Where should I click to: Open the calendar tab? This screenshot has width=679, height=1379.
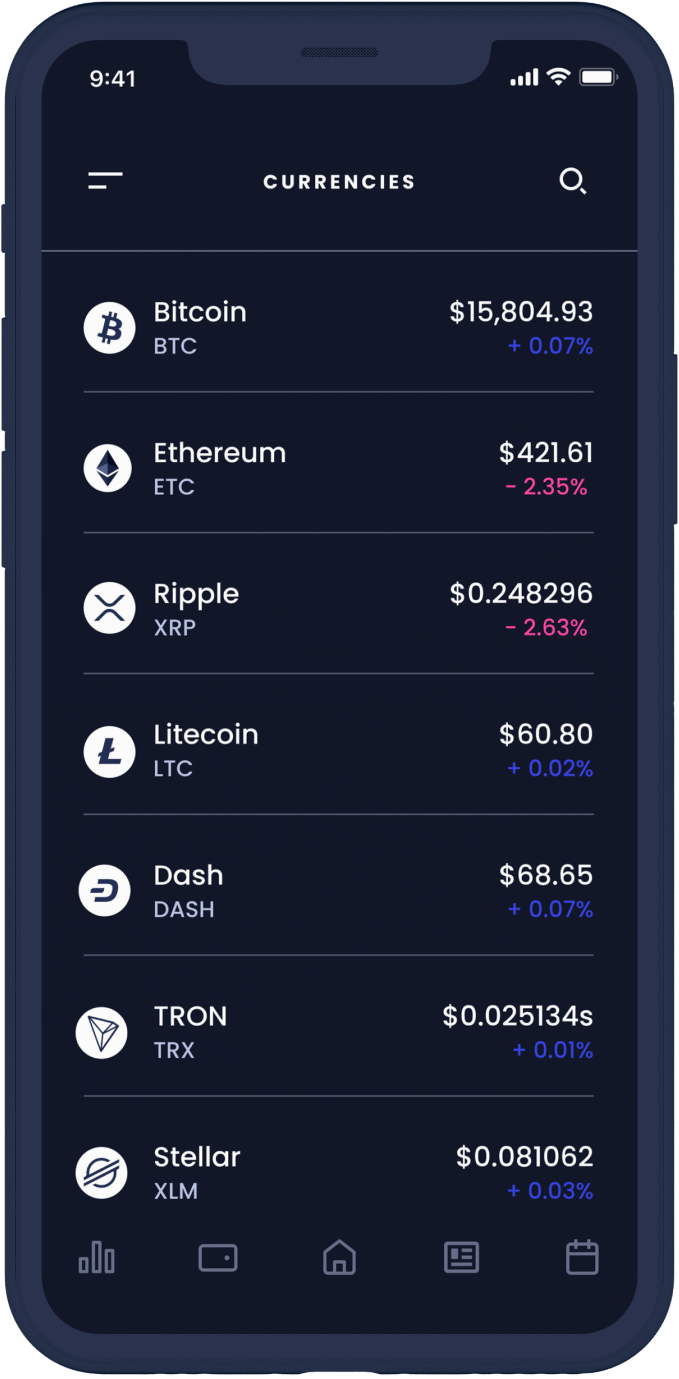(582, 1257)
